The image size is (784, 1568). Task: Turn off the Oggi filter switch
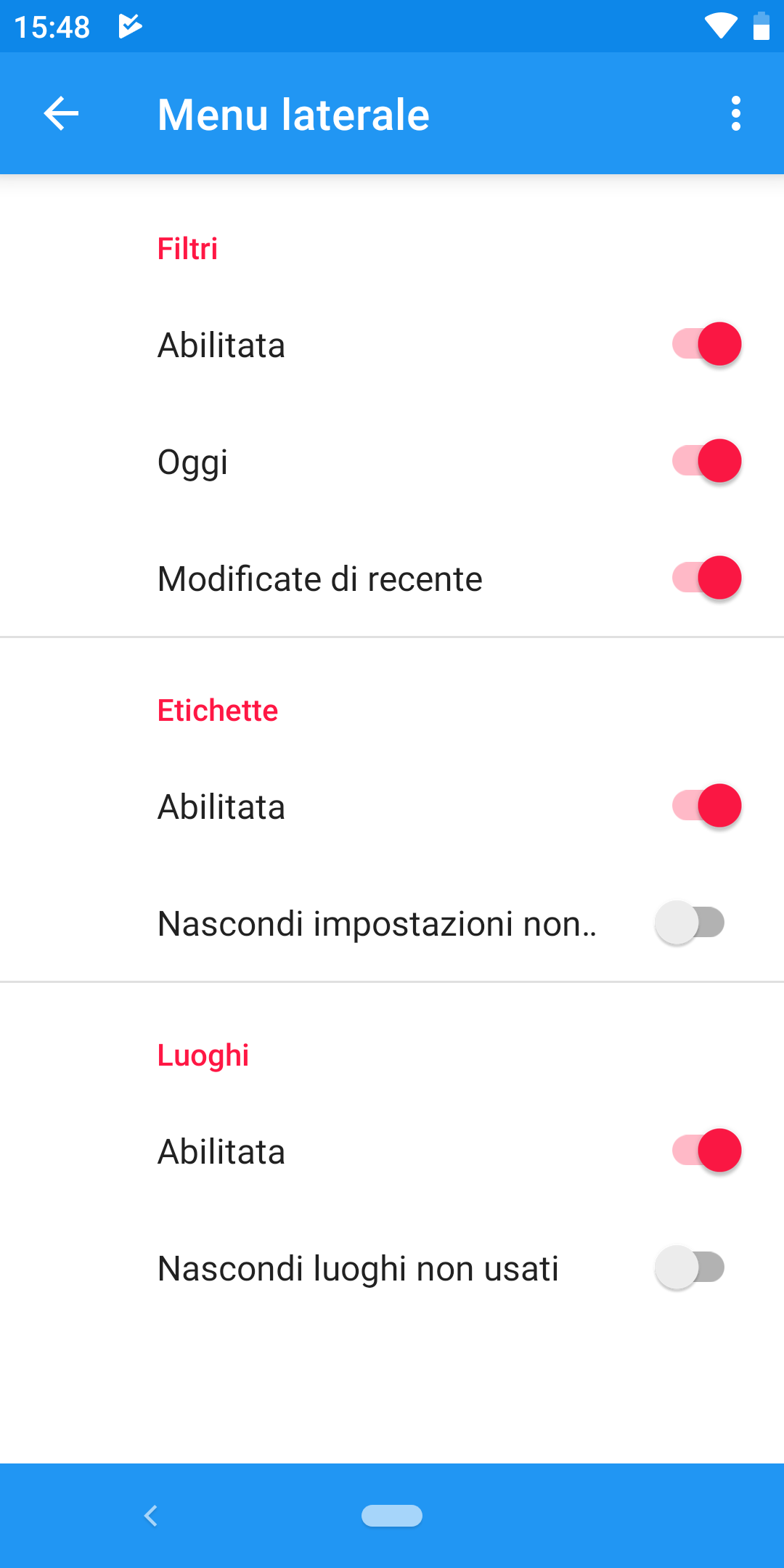tap(706, 461)
